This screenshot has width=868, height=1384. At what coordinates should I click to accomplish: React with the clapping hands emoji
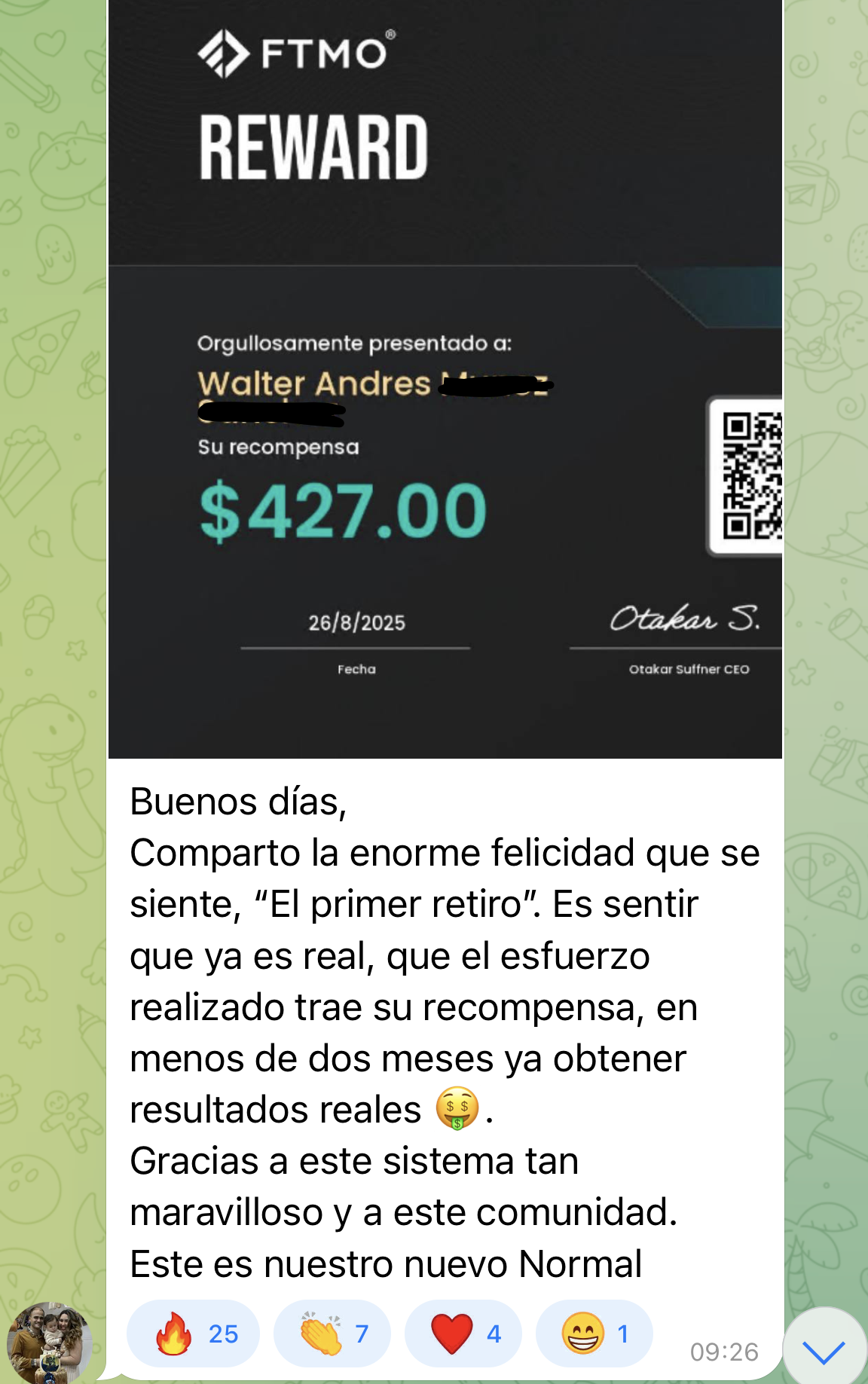coord(332,1334)
